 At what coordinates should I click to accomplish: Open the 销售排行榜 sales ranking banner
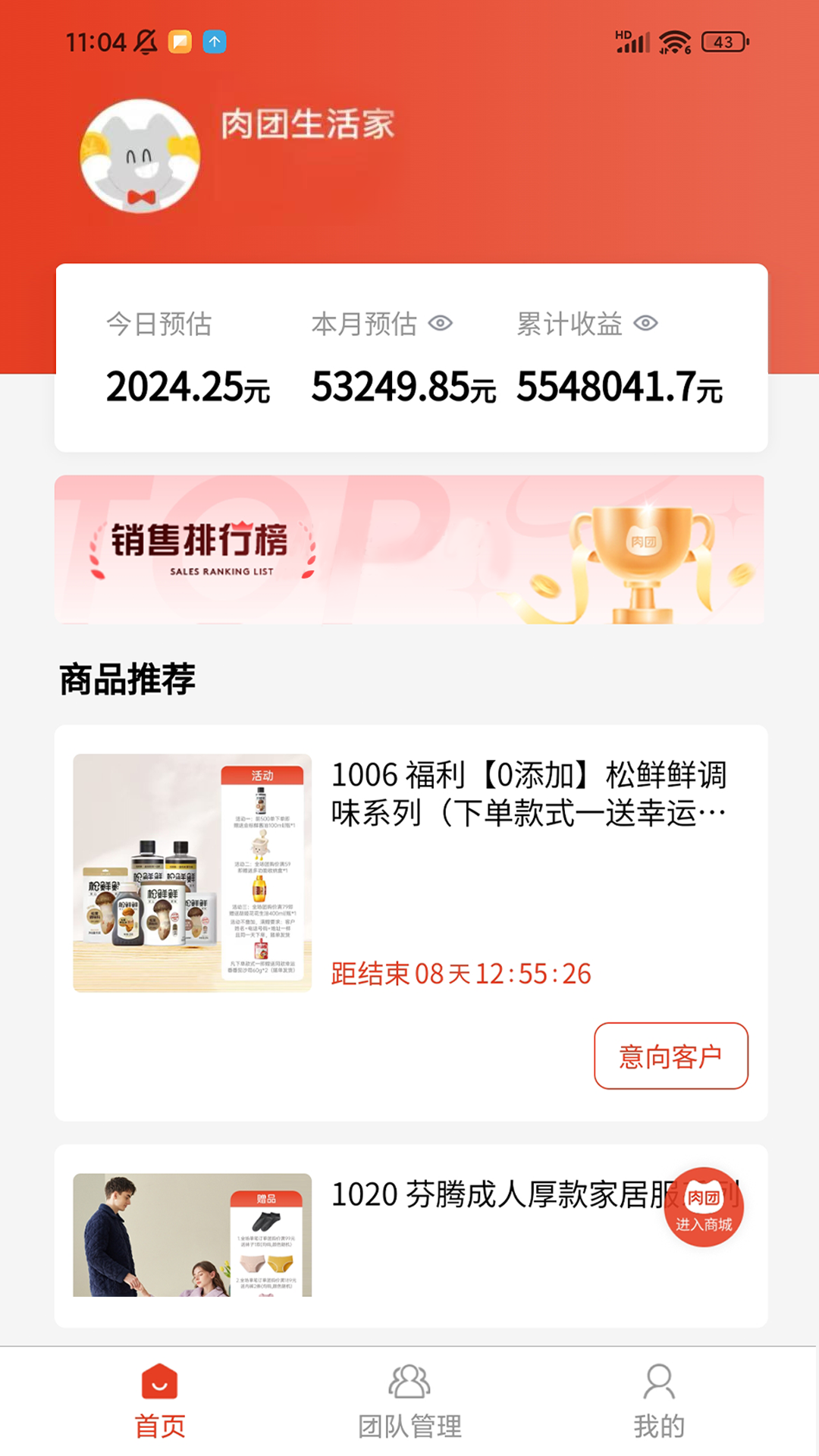(409, 548)
